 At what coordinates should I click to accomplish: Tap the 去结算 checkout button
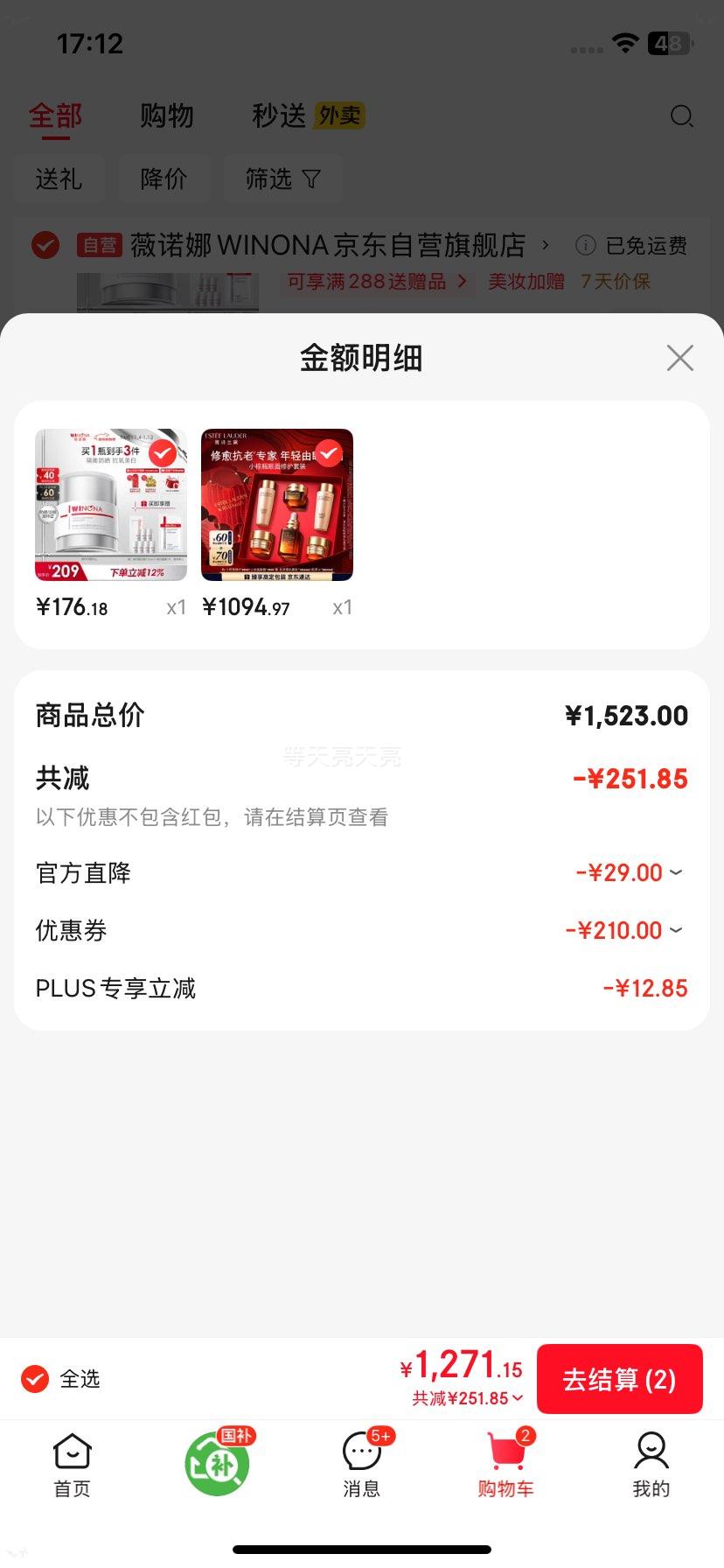coord(620,1379)
